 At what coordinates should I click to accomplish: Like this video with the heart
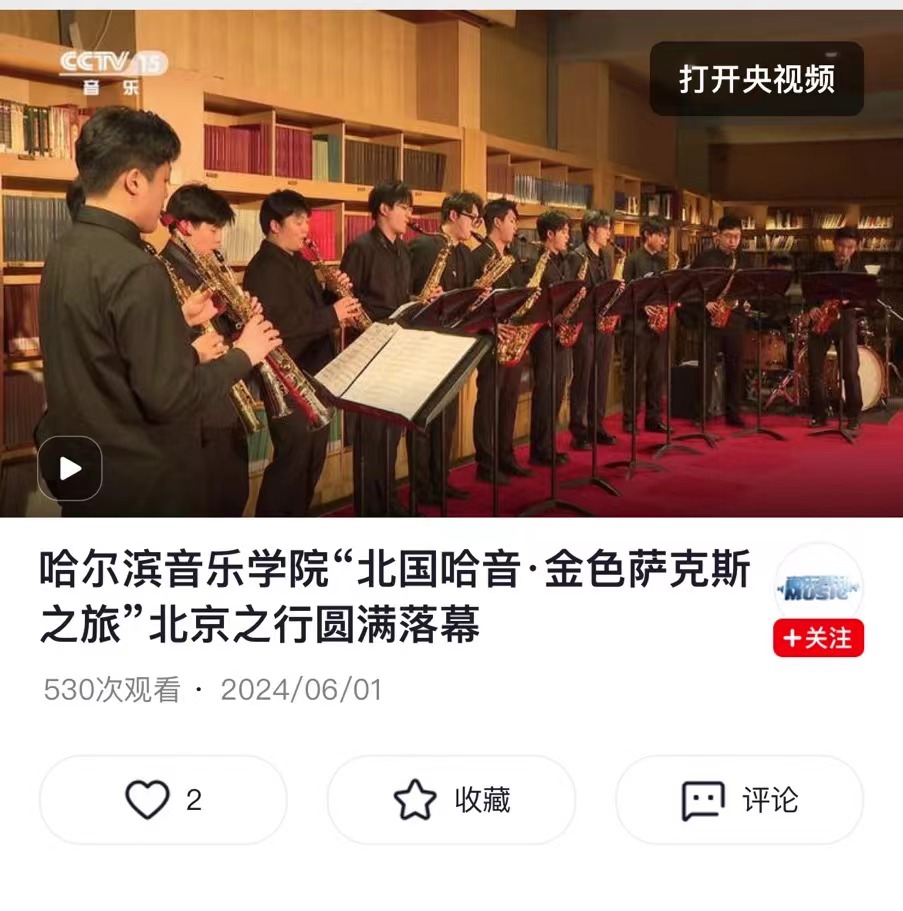coord(163,800)
